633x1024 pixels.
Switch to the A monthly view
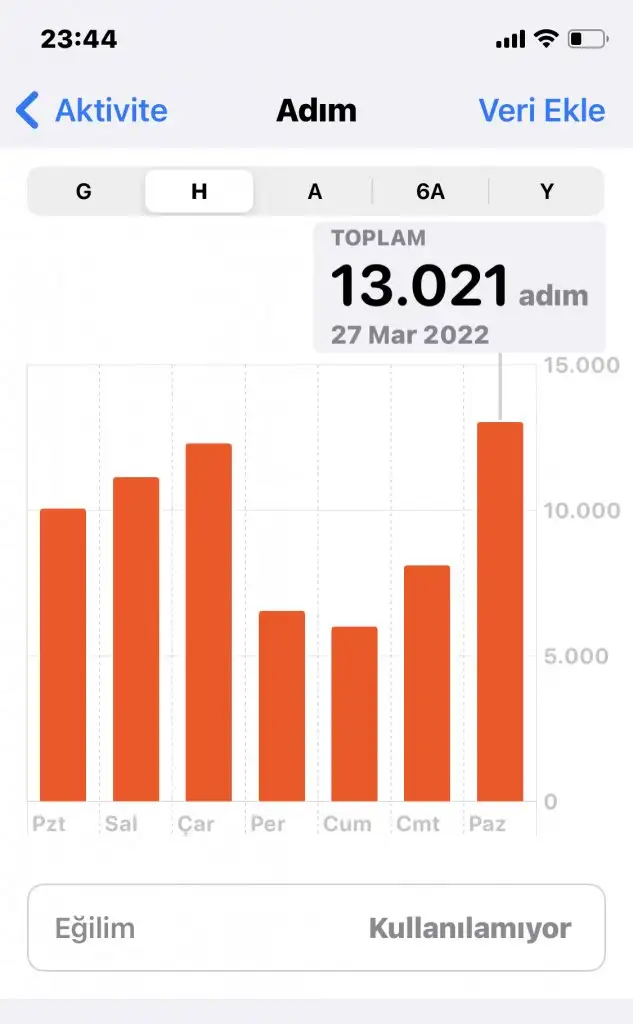pos(315,191)
